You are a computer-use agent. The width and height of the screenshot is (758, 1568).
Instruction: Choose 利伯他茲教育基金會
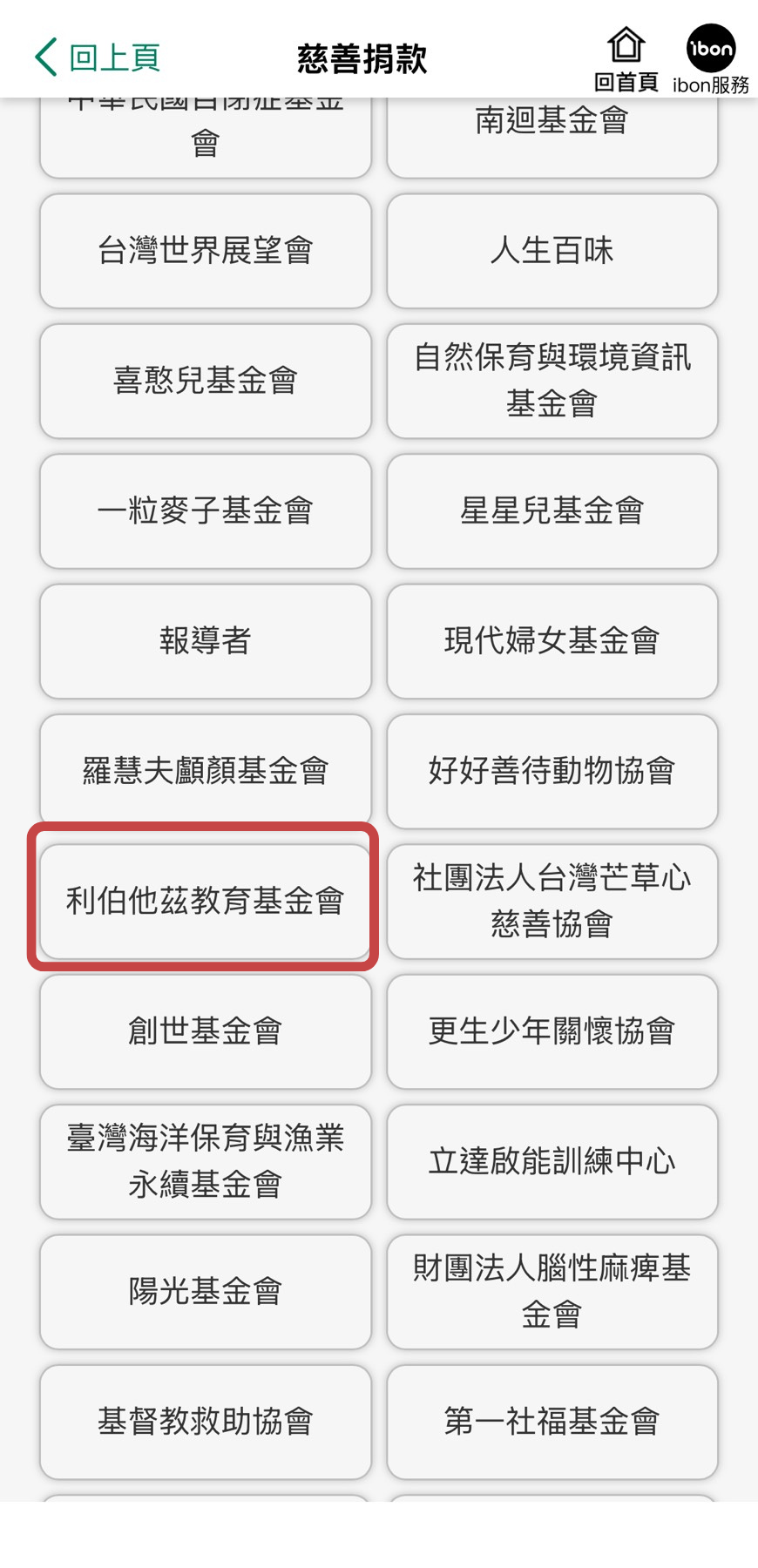click(x=206, y=901)
